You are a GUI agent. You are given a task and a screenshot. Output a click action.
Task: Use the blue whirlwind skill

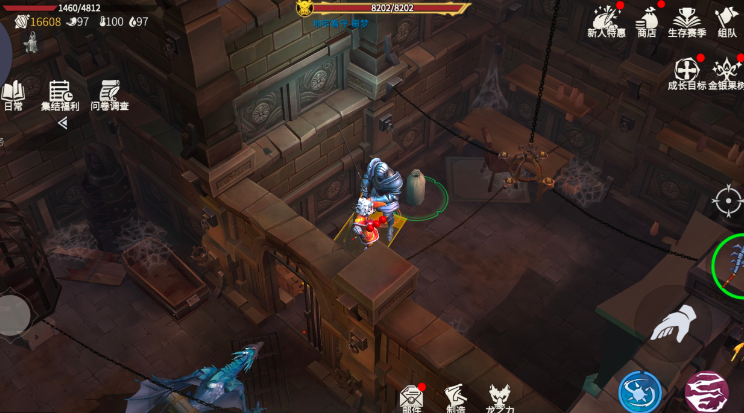coord(640,391)
